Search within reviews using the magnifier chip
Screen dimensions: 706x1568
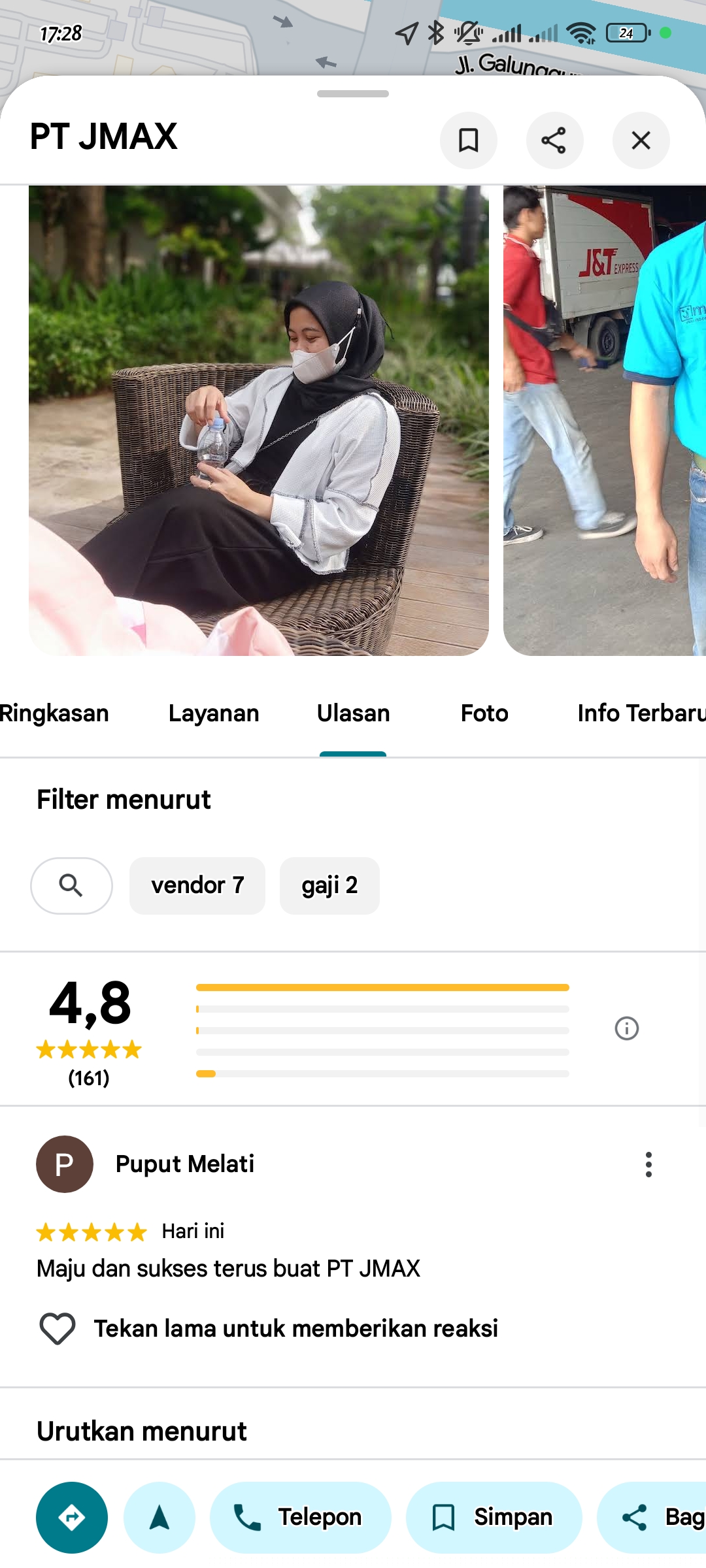click(x=71, y=886)
